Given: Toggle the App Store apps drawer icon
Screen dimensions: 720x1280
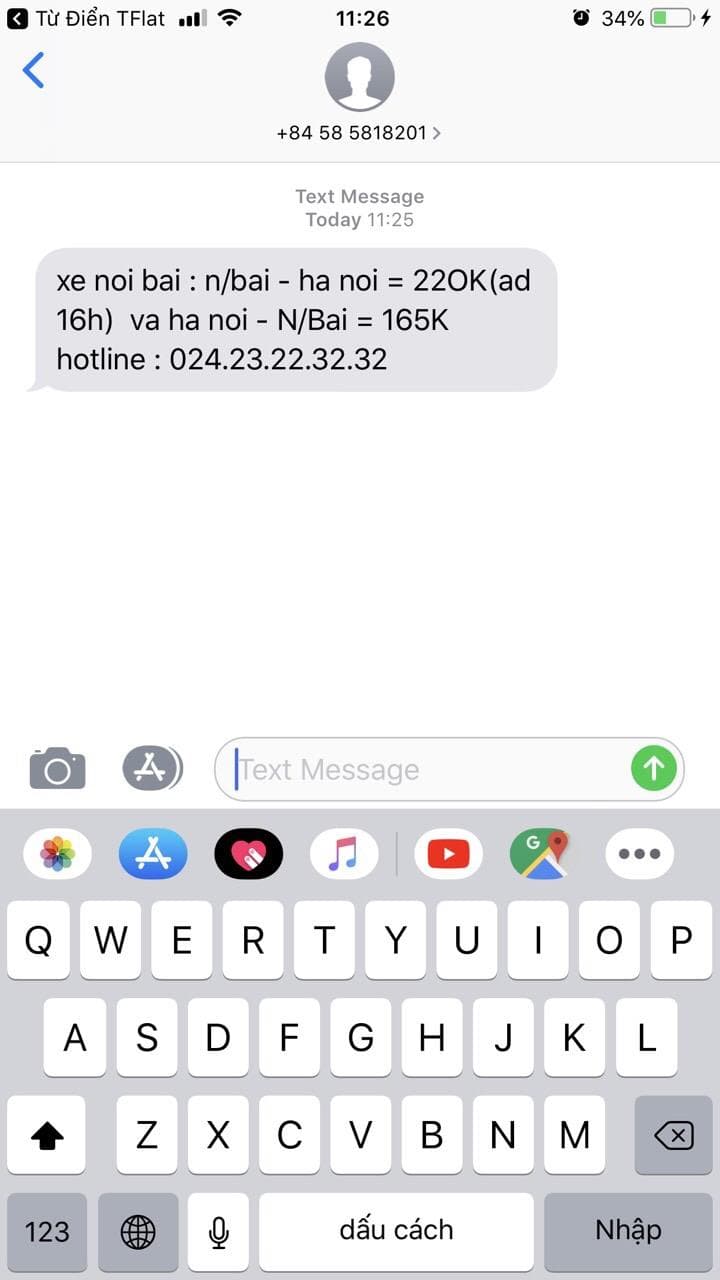Looking at the screenshot, I should pos(152,768).
